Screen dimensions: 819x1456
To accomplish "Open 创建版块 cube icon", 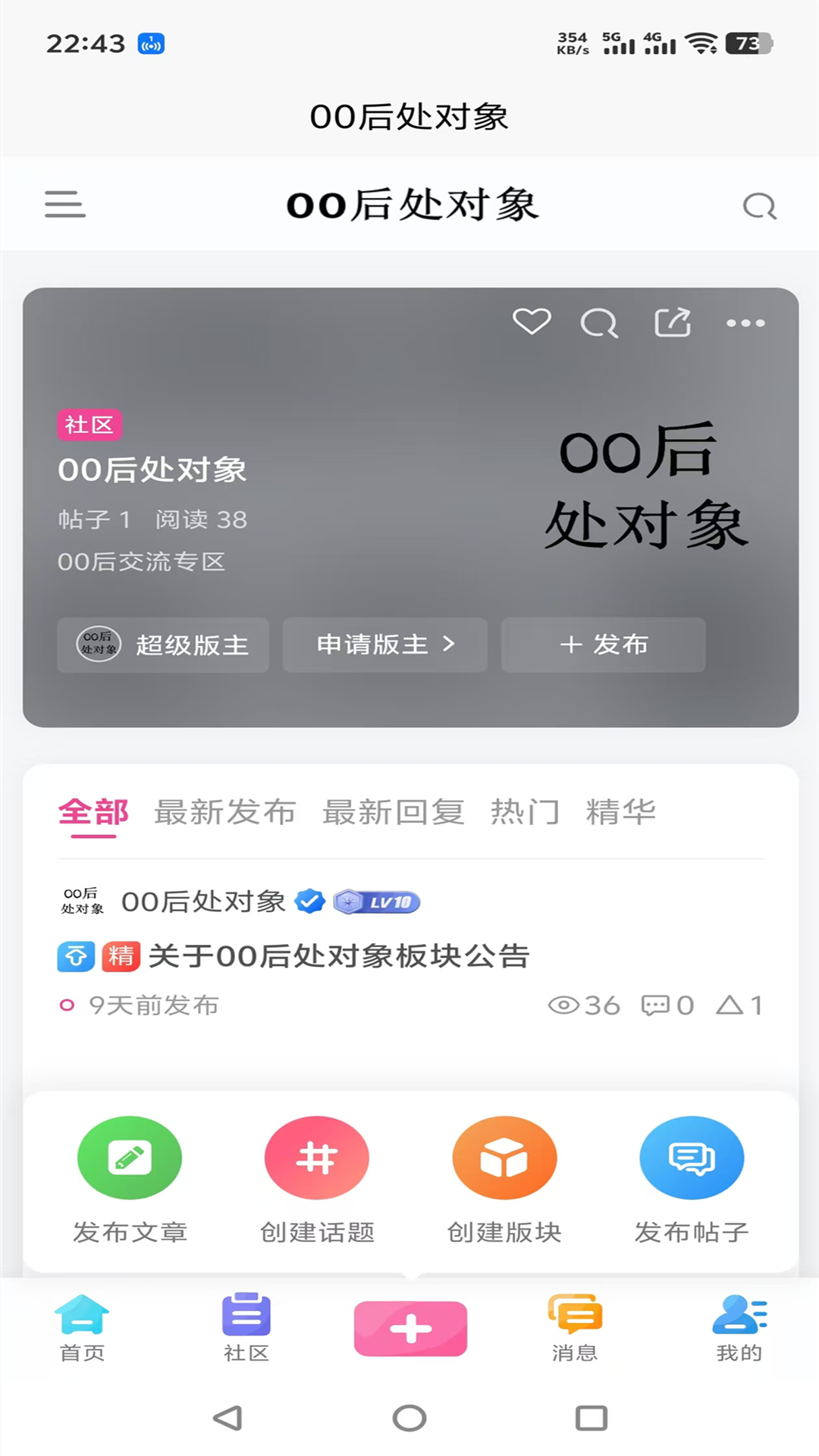I will (504, 1157).
